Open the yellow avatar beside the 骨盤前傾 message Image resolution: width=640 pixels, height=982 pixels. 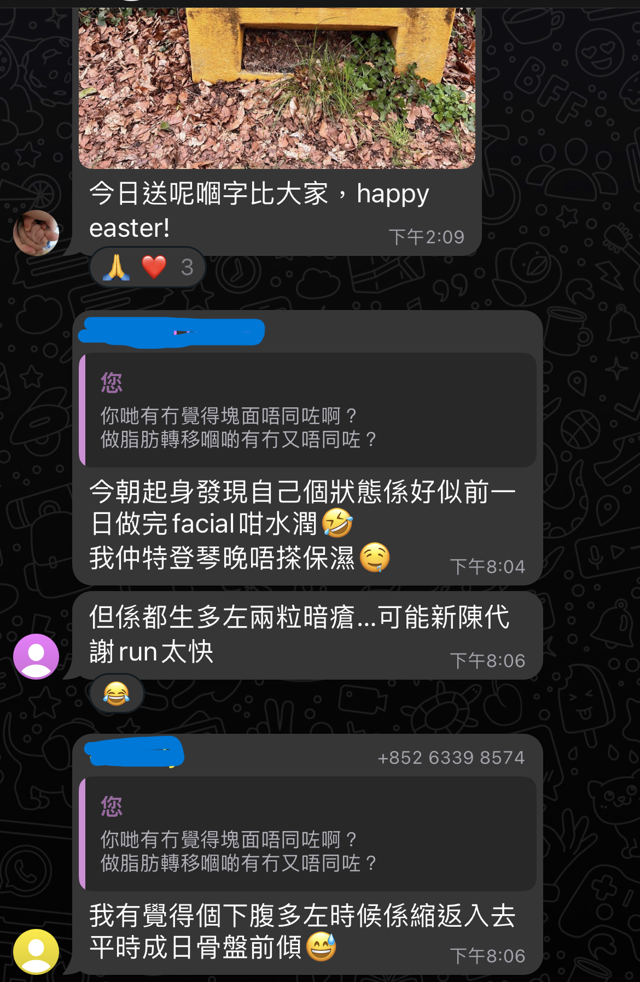36,951
